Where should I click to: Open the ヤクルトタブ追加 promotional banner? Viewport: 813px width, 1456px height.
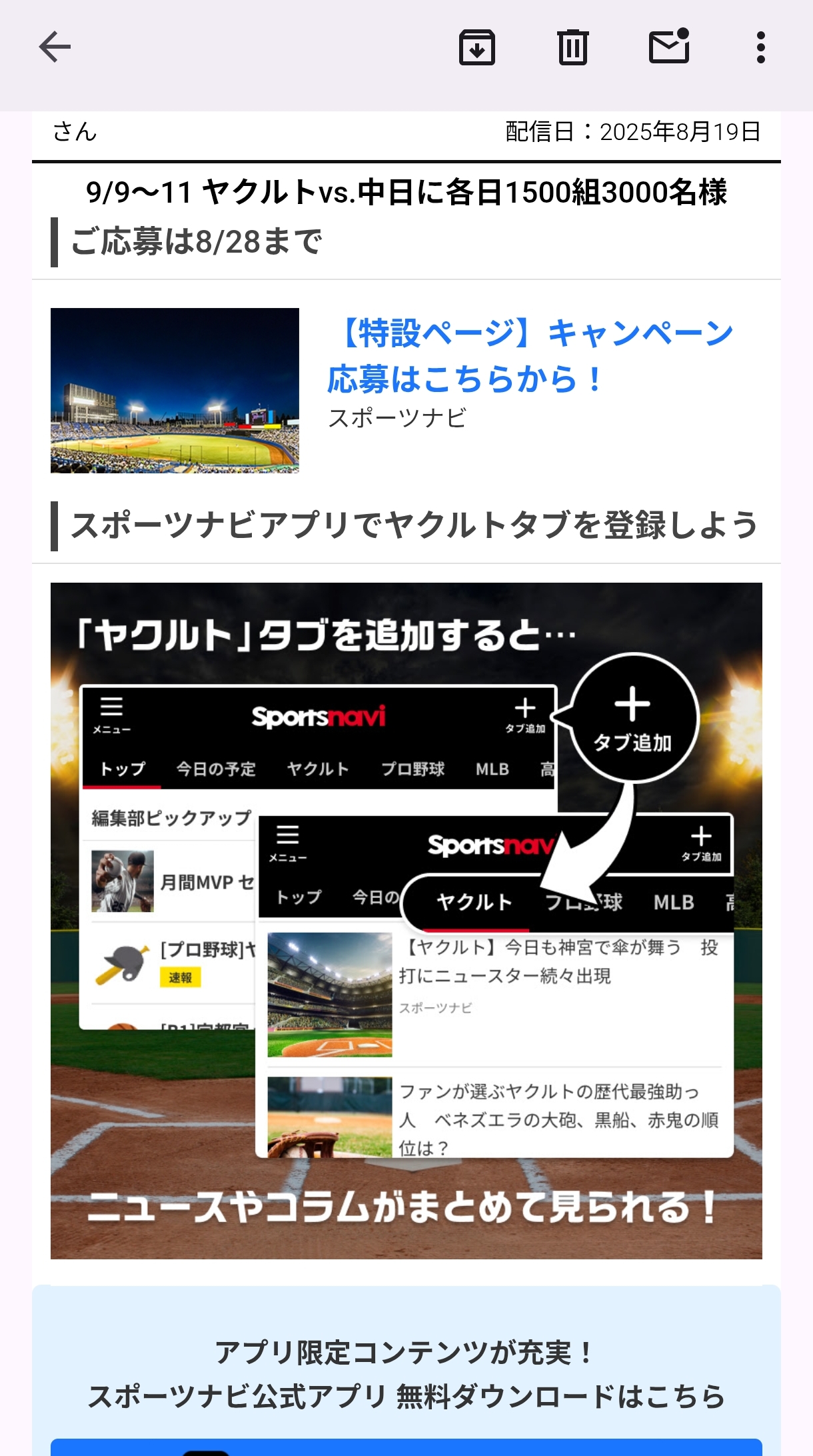tap(406, 920)
